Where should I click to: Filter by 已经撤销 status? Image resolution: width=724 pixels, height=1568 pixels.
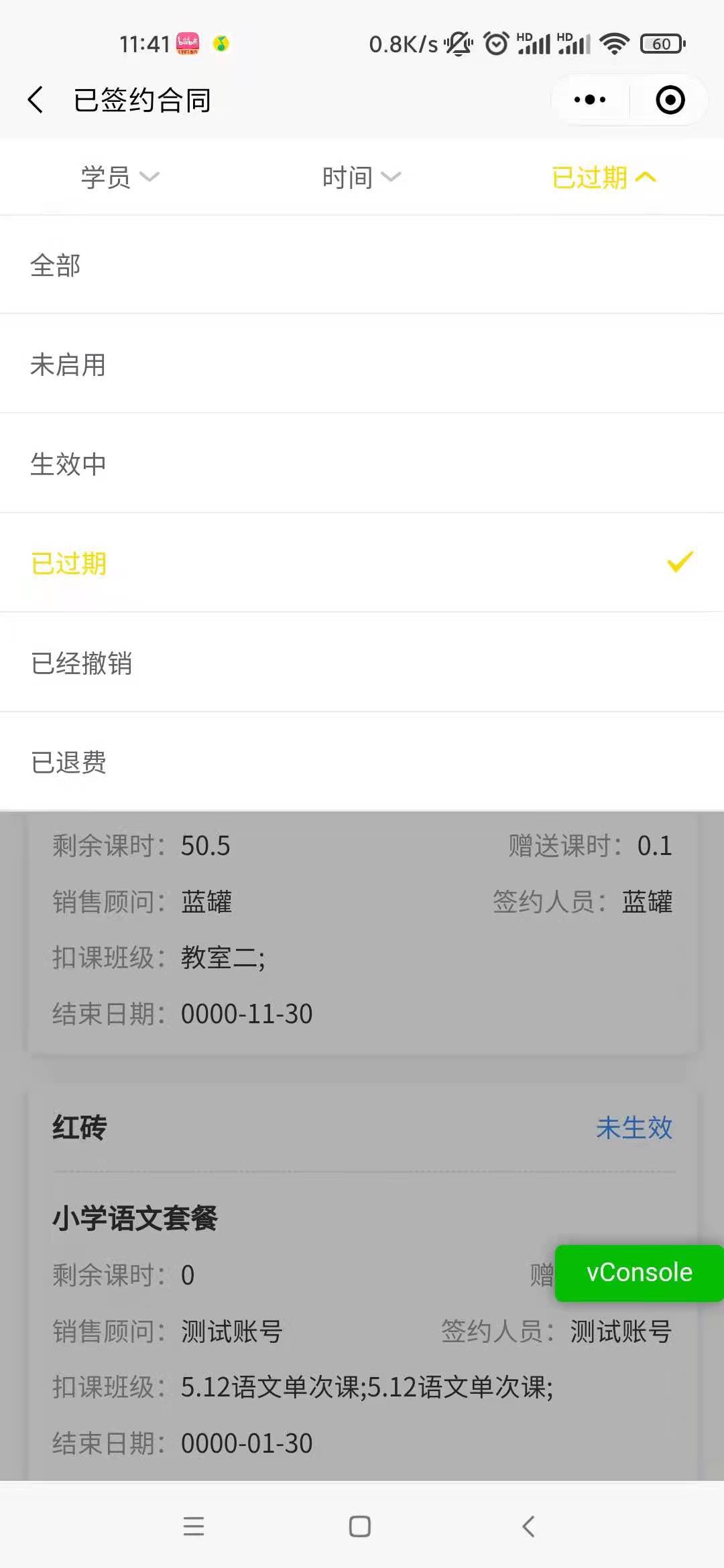(362, 663)
